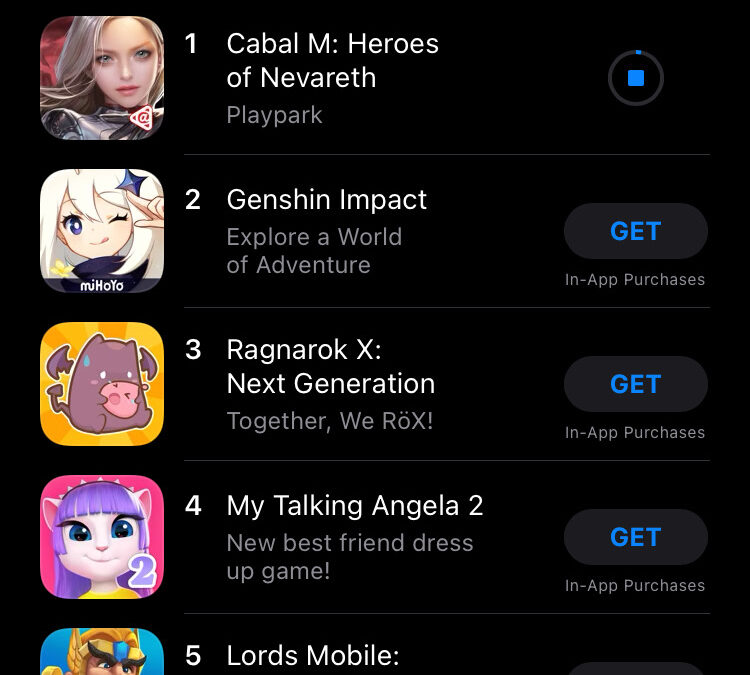Stop the Cabal M download
The height and width of the screenshot is (675, 750).
tap(636, 78)
